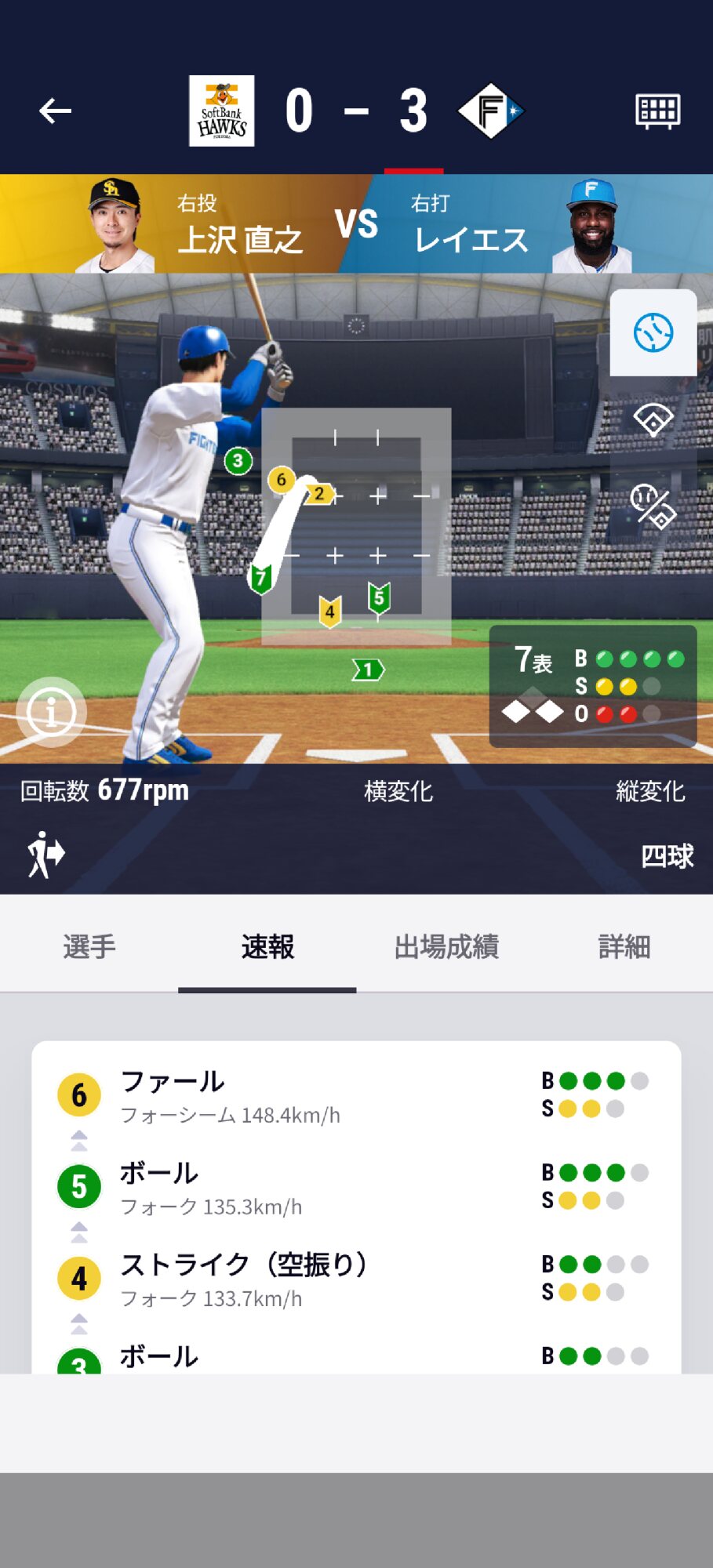This screenshot has height=1568, width=713.
Task: Go back using the top-left arrow
Action: pos(55,111)
